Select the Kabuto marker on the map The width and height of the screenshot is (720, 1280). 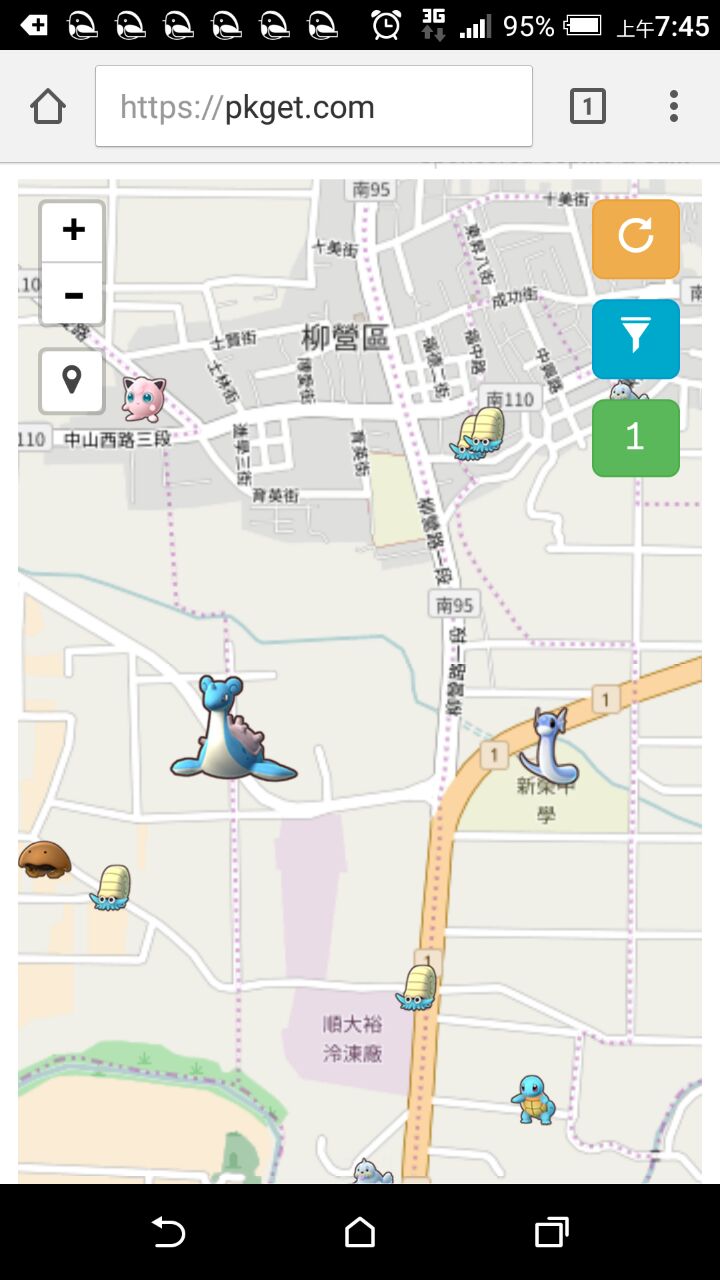(x=44, y=860)
